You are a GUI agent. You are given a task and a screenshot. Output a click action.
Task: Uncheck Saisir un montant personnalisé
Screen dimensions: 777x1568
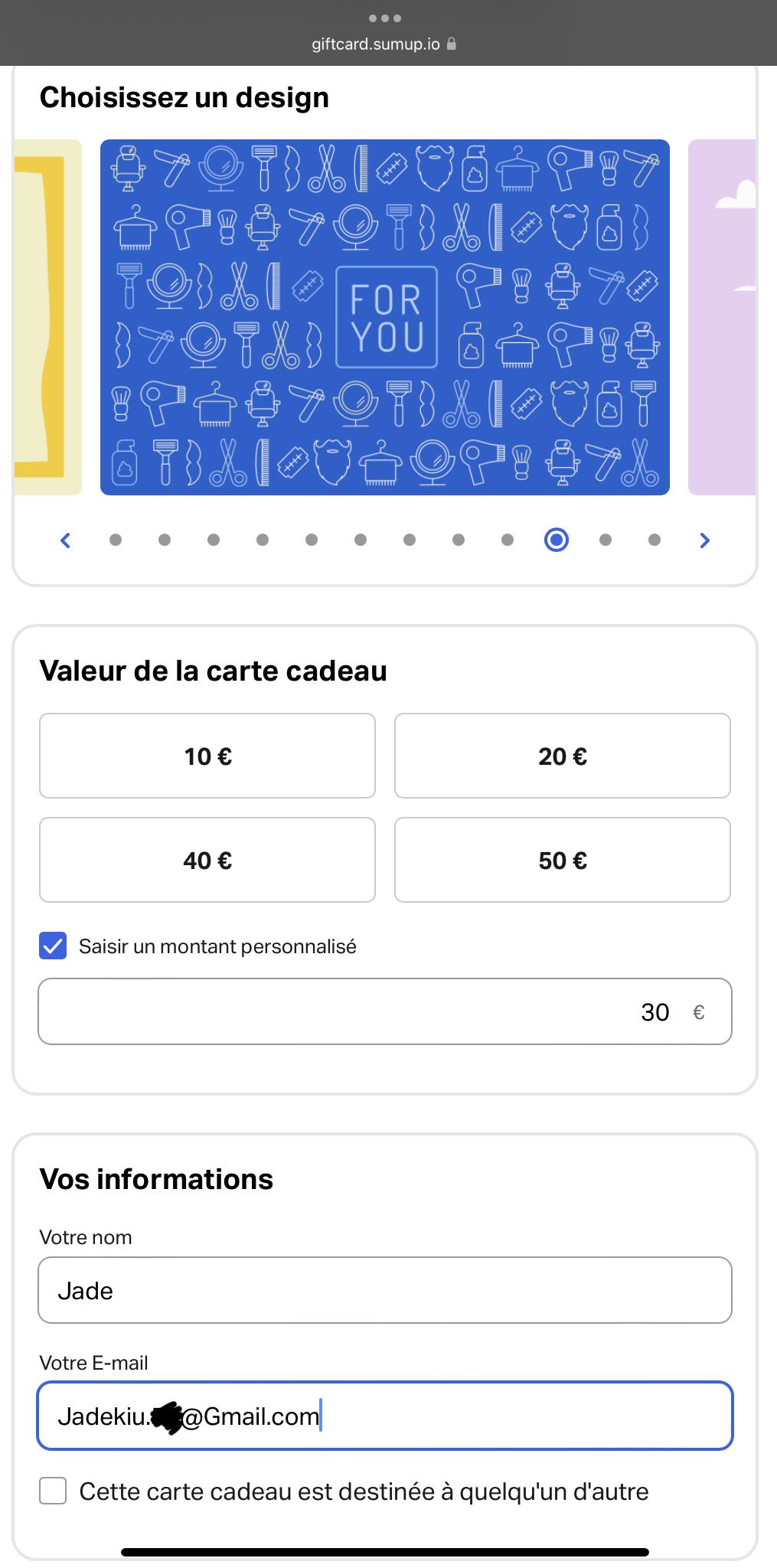pyautogui.click(x=53, y=946)
